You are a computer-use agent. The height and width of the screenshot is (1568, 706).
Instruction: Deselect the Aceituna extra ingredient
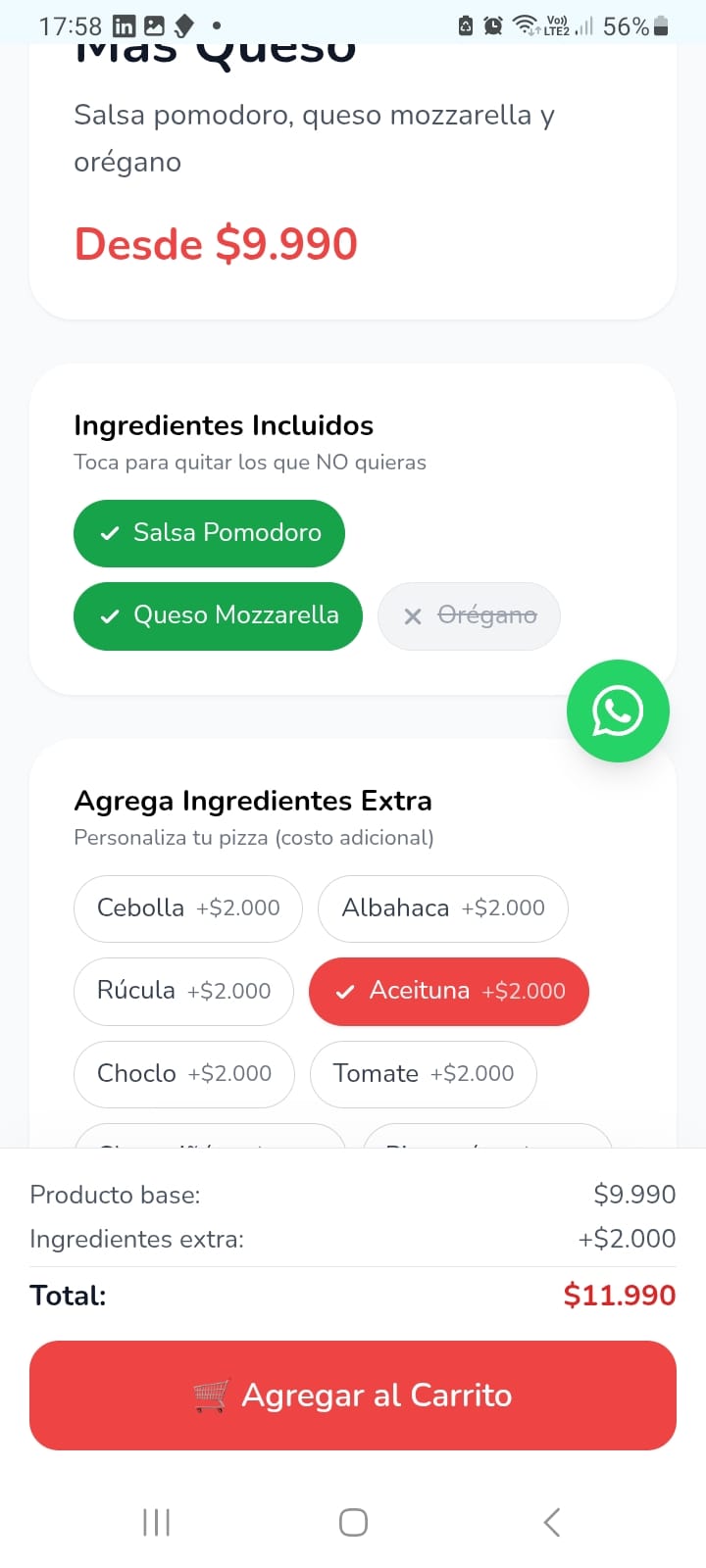448,992
